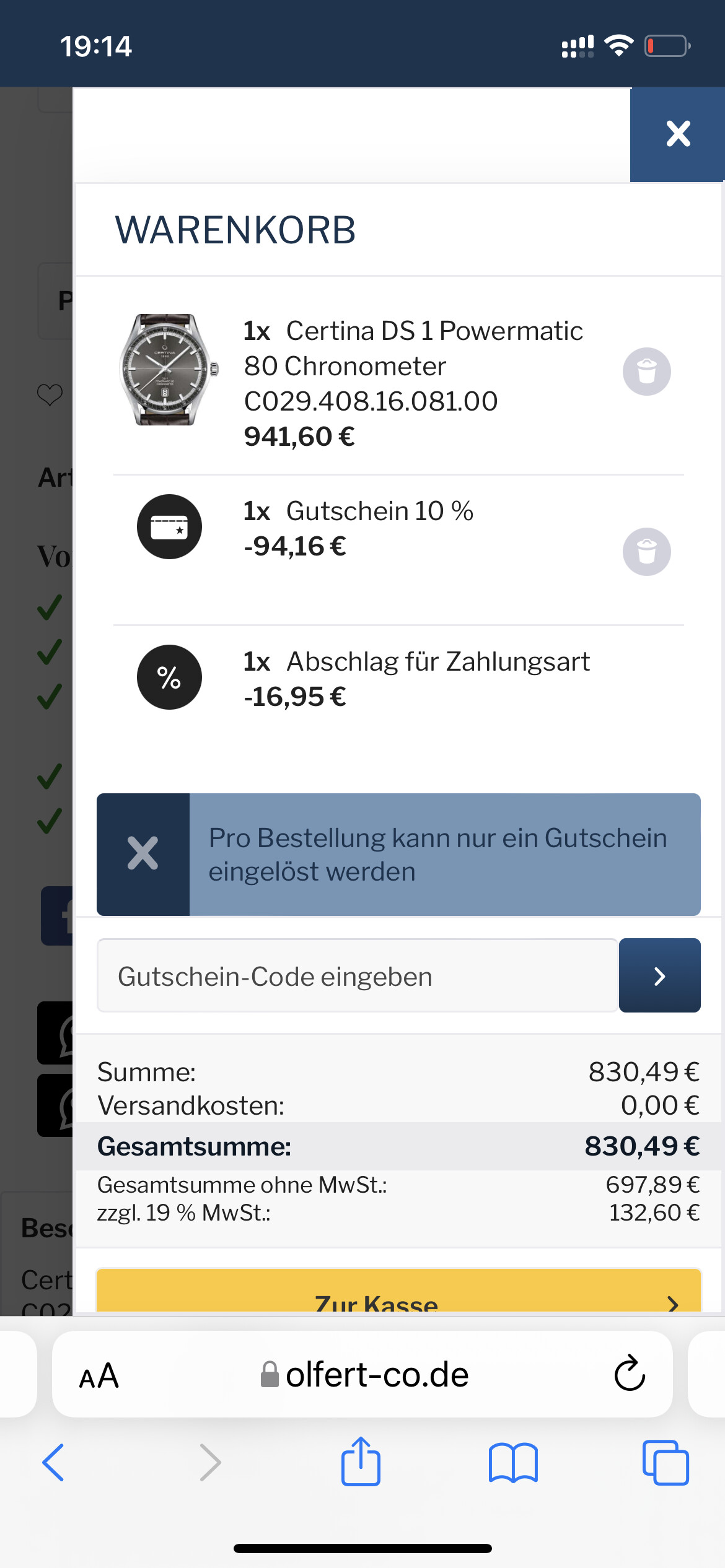Open the Safari share sheet
725x1568 pixels.
361,1461
